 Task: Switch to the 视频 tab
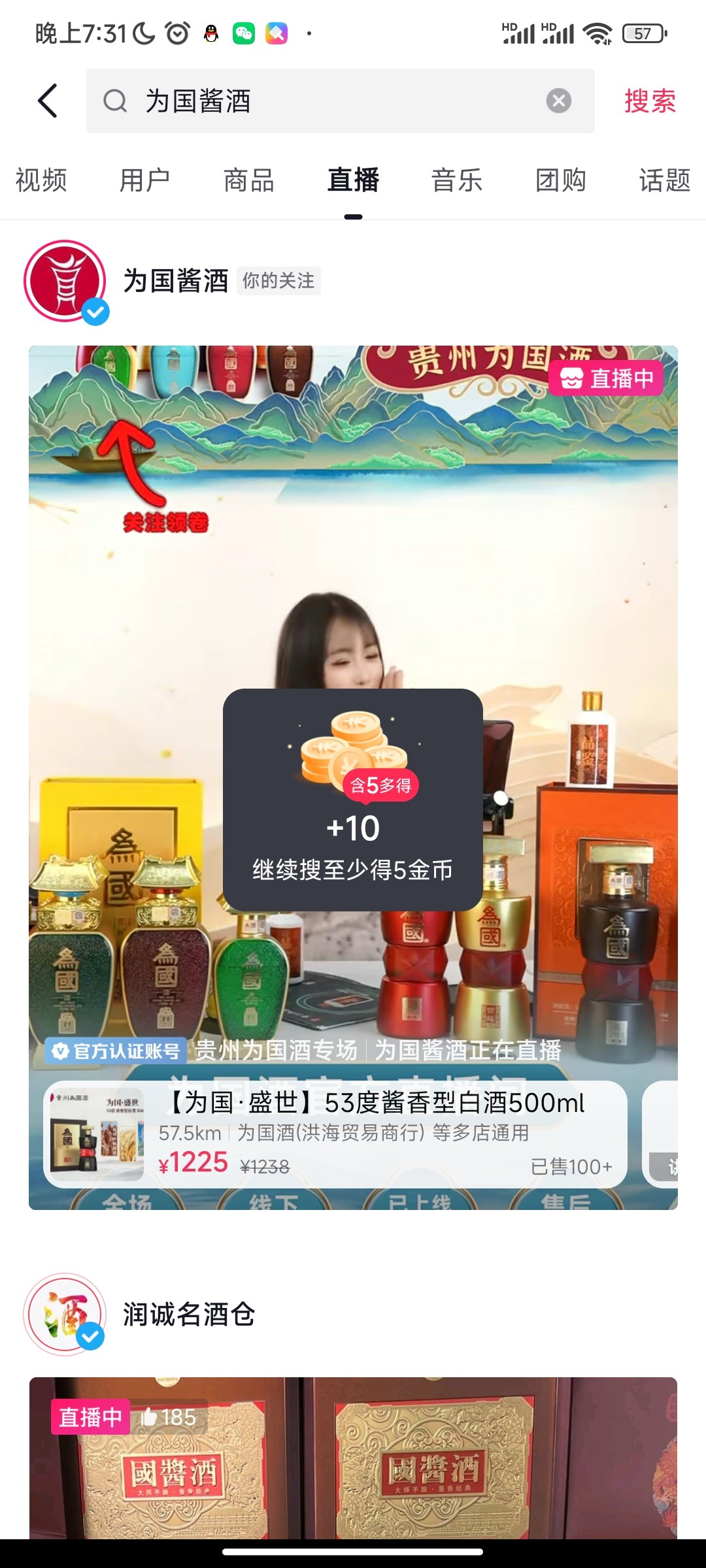[x=41, y=180]
